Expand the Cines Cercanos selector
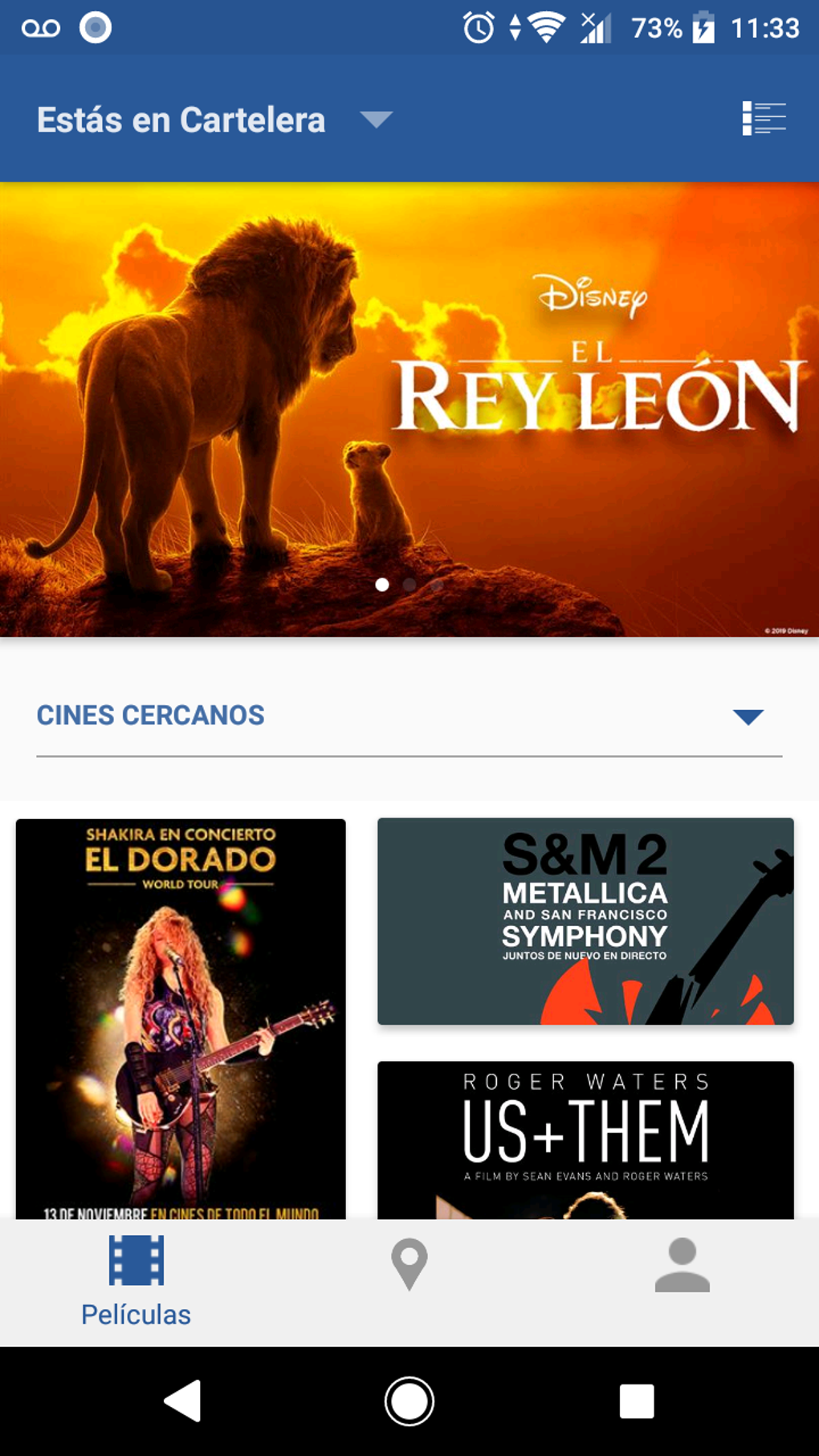 point(748,716)
